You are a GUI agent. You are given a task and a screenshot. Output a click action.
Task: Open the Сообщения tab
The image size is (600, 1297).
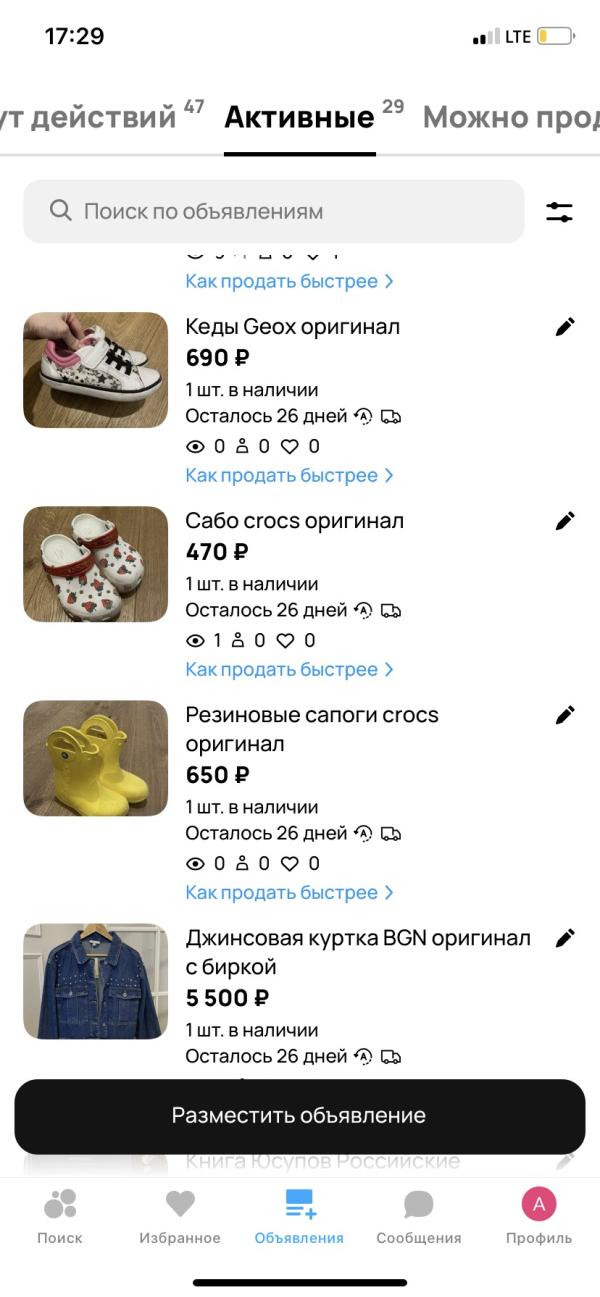click(419, 1215)
